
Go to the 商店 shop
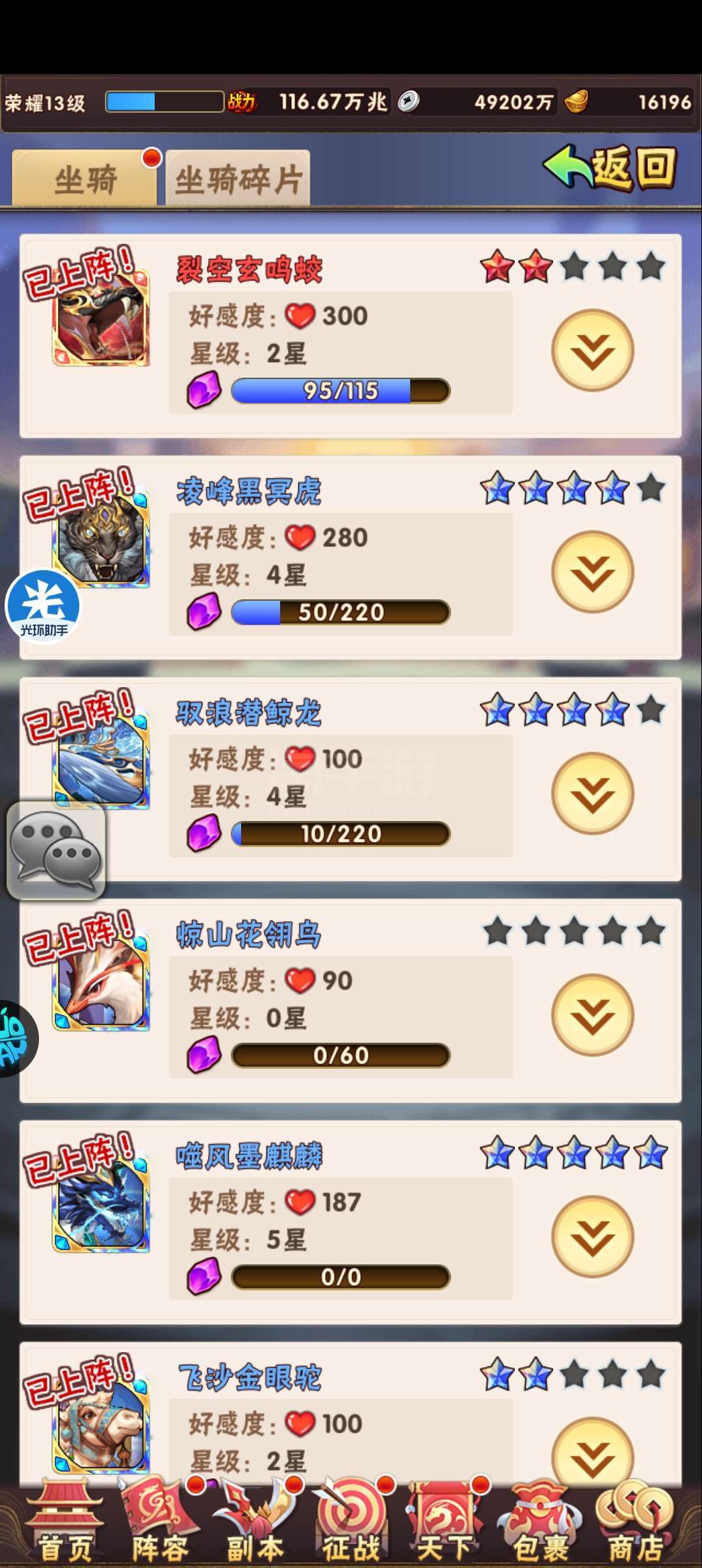(x=636, y=1522)
